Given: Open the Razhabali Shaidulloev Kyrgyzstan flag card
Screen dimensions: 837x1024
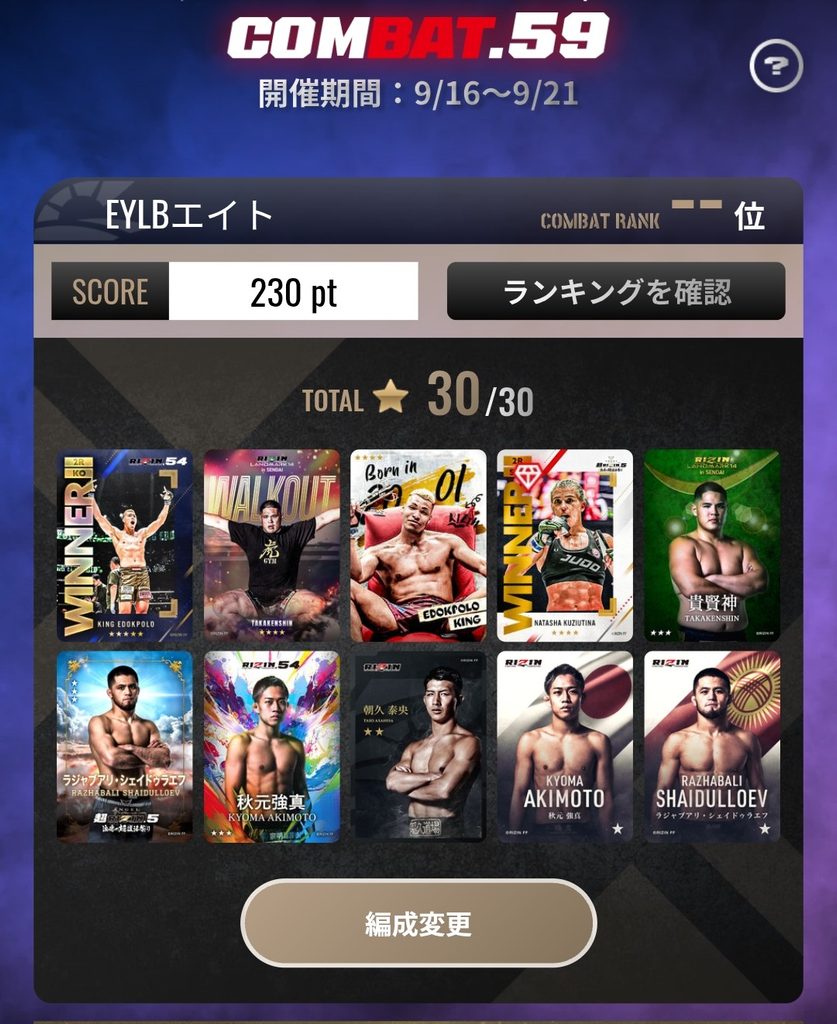Looking at the screenshot, I should click(712, 746).
